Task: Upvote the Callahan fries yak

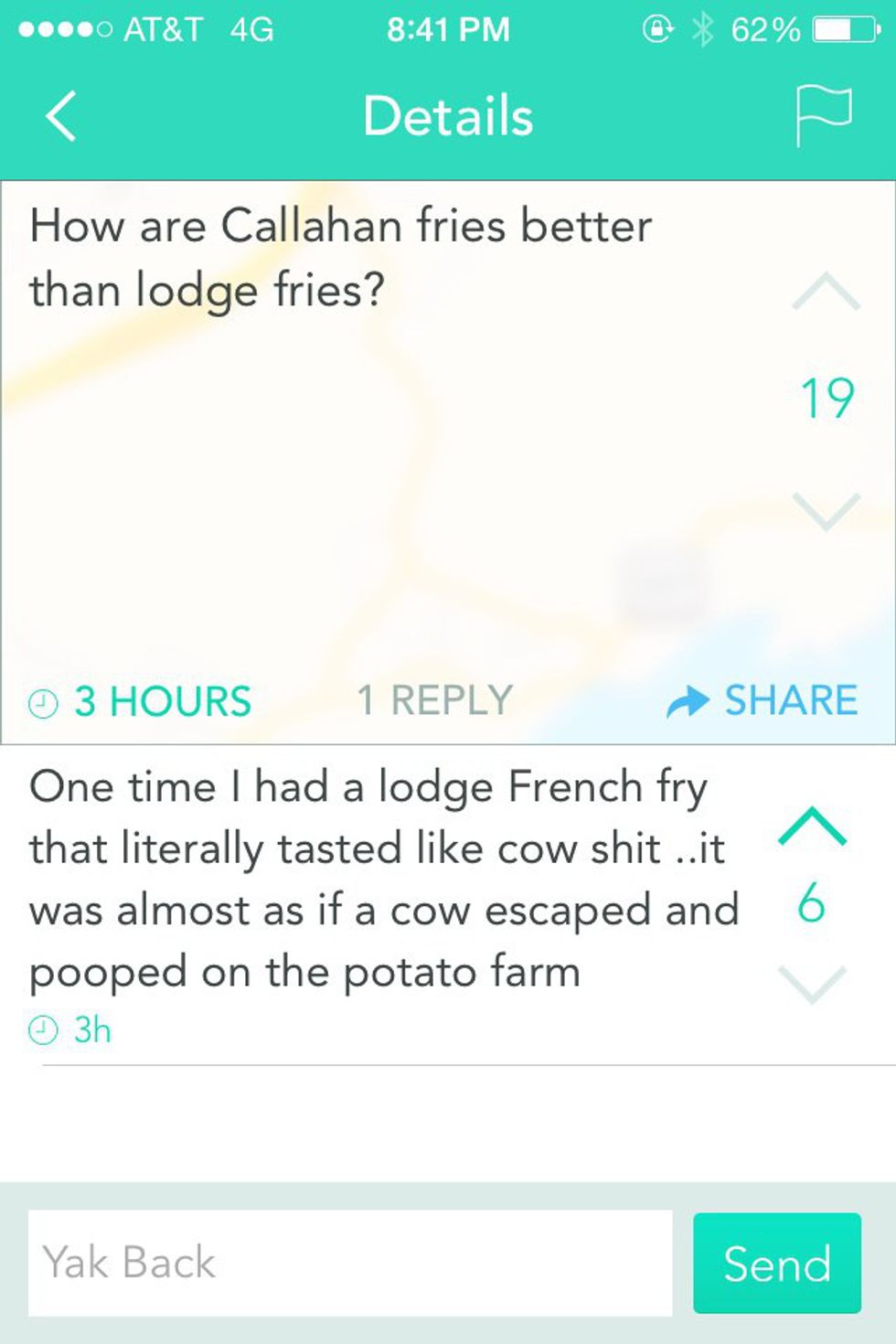Action: point(826,293)
